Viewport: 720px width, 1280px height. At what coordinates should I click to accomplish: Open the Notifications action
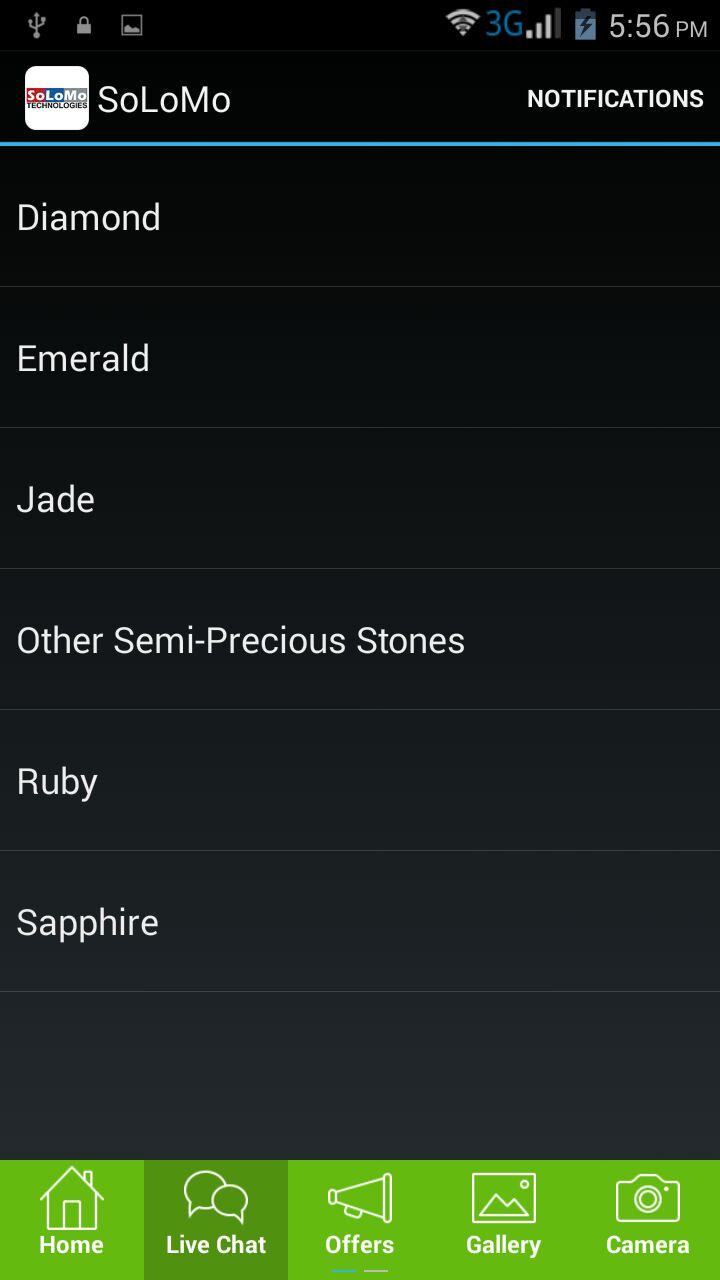pos(615,99)
